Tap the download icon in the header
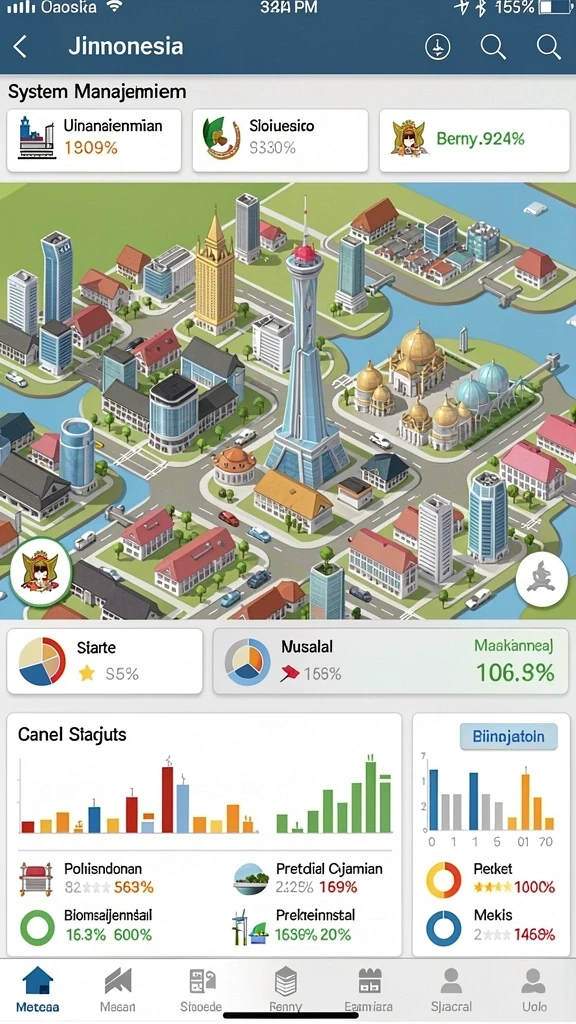Screen dimensions: 576x1024 click(x=438, y=47)
